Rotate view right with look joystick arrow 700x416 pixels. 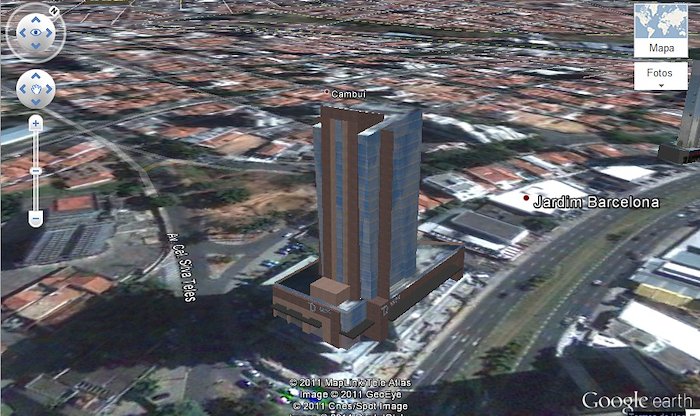point(52,33)
